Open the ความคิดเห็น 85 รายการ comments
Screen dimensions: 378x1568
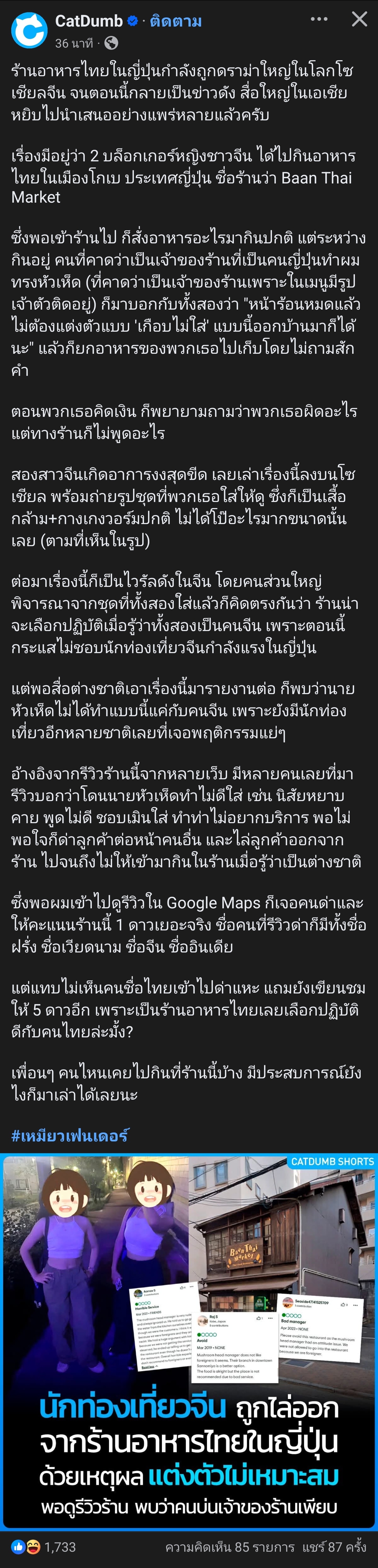point(229,1547)
